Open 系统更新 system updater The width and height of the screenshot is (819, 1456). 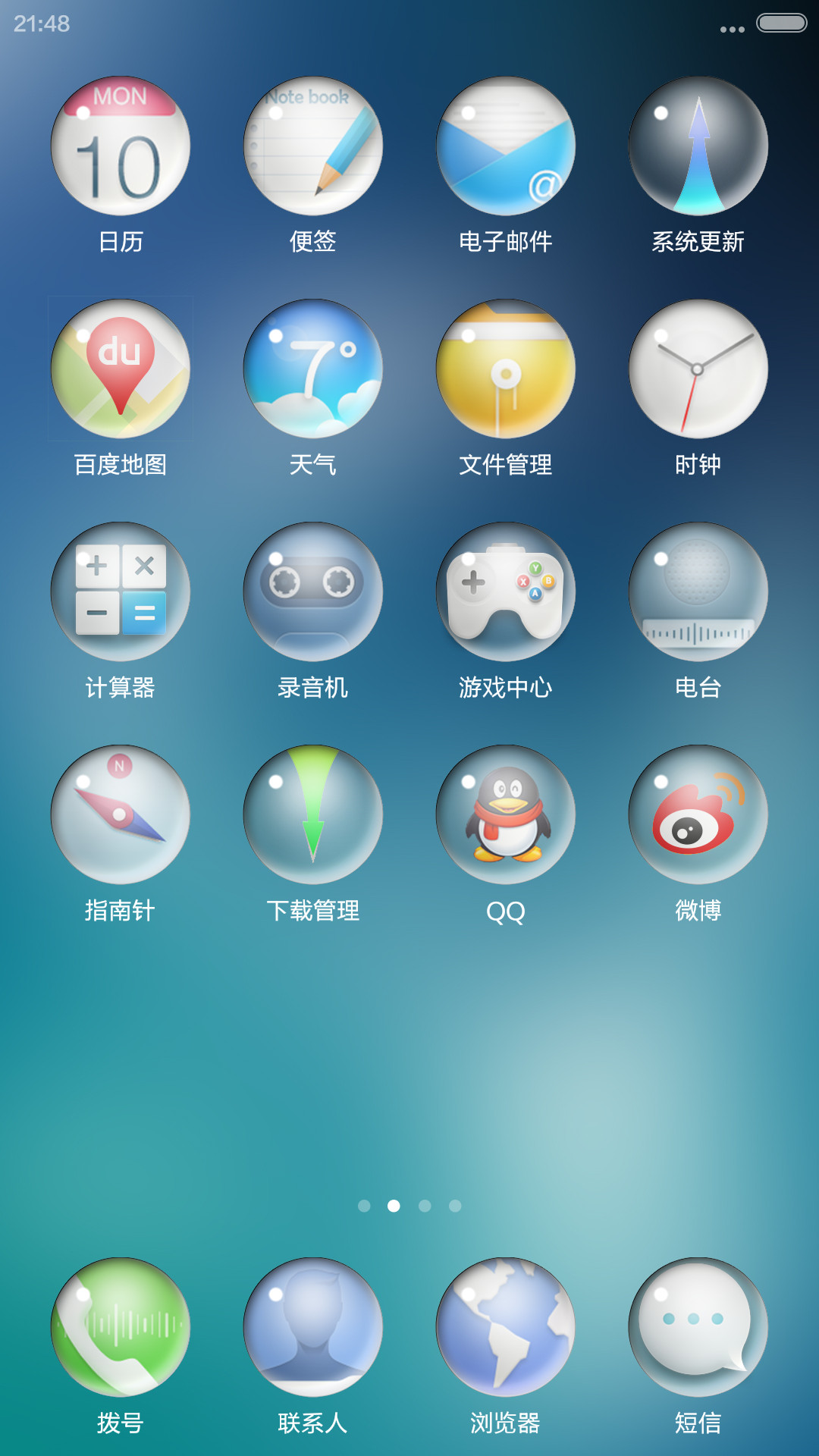[698, 146]
